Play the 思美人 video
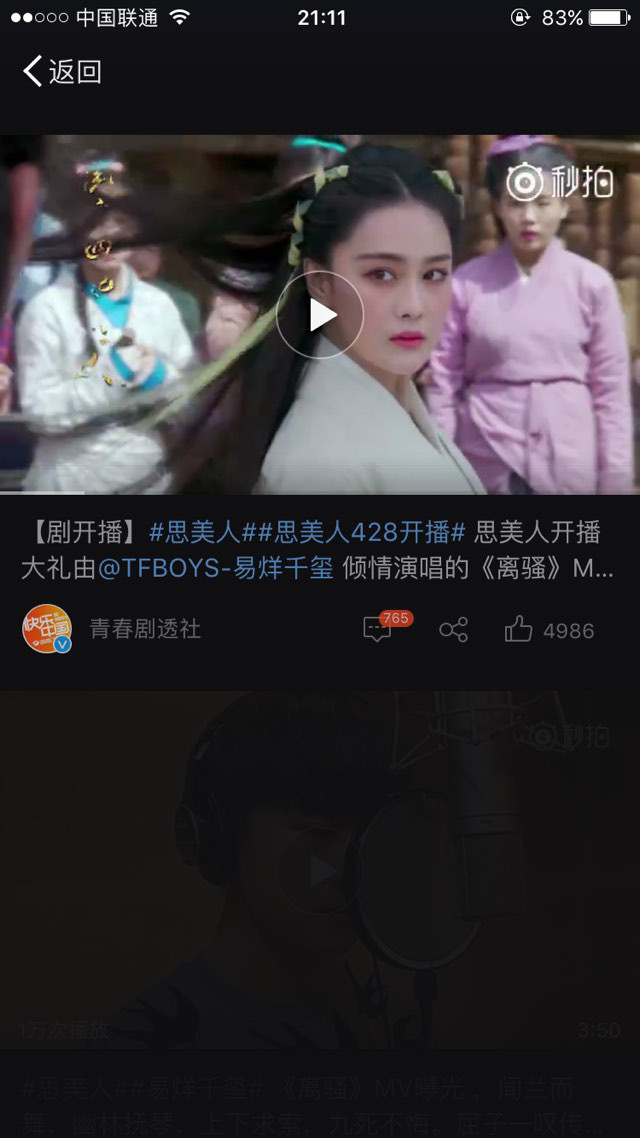640x1138 pixels. (320, 315)
